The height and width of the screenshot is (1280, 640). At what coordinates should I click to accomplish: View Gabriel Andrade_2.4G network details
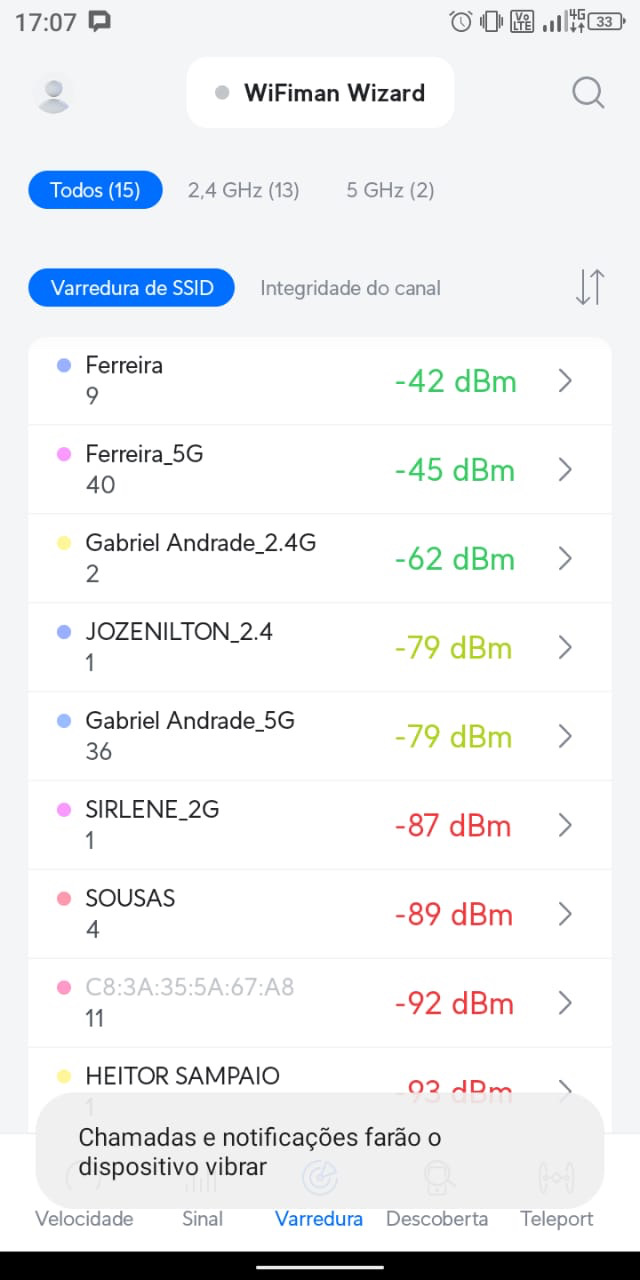pyautogui.click(x=320, y=558)
